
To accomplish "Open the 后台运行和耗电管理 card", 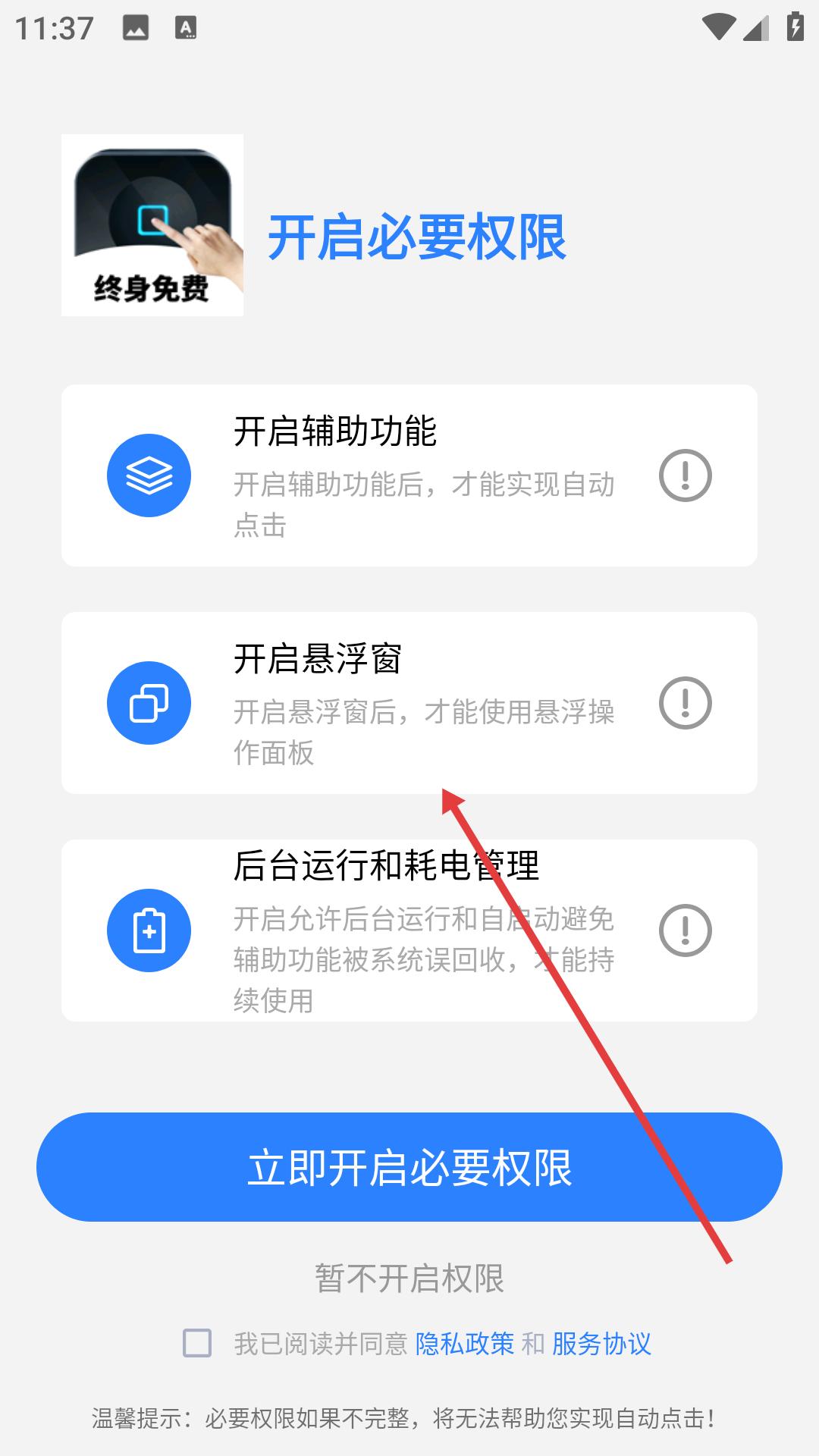I will pos(409,930).
